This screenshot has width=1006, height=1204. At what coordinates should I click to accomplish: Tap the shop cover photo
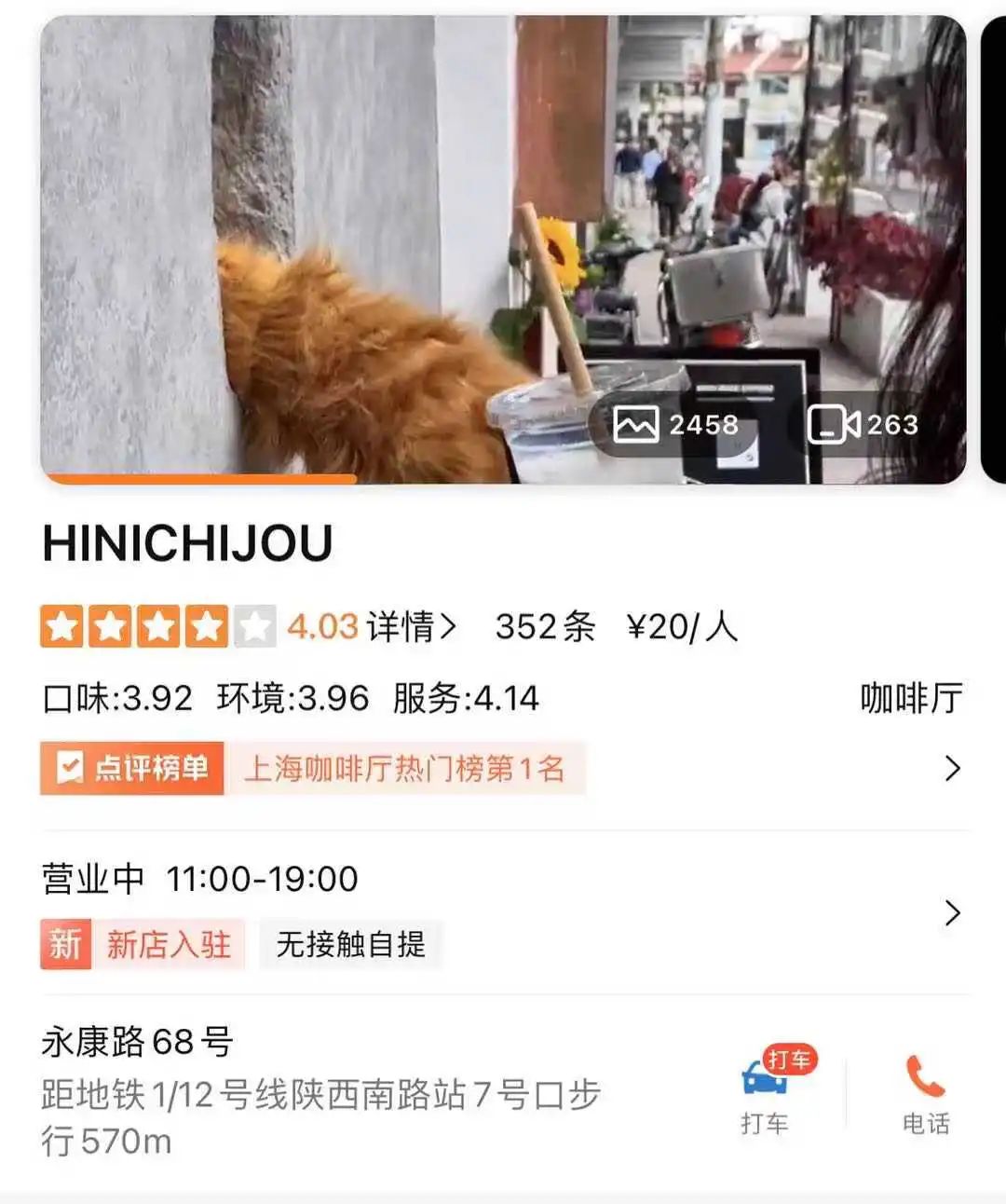[503, 250]
